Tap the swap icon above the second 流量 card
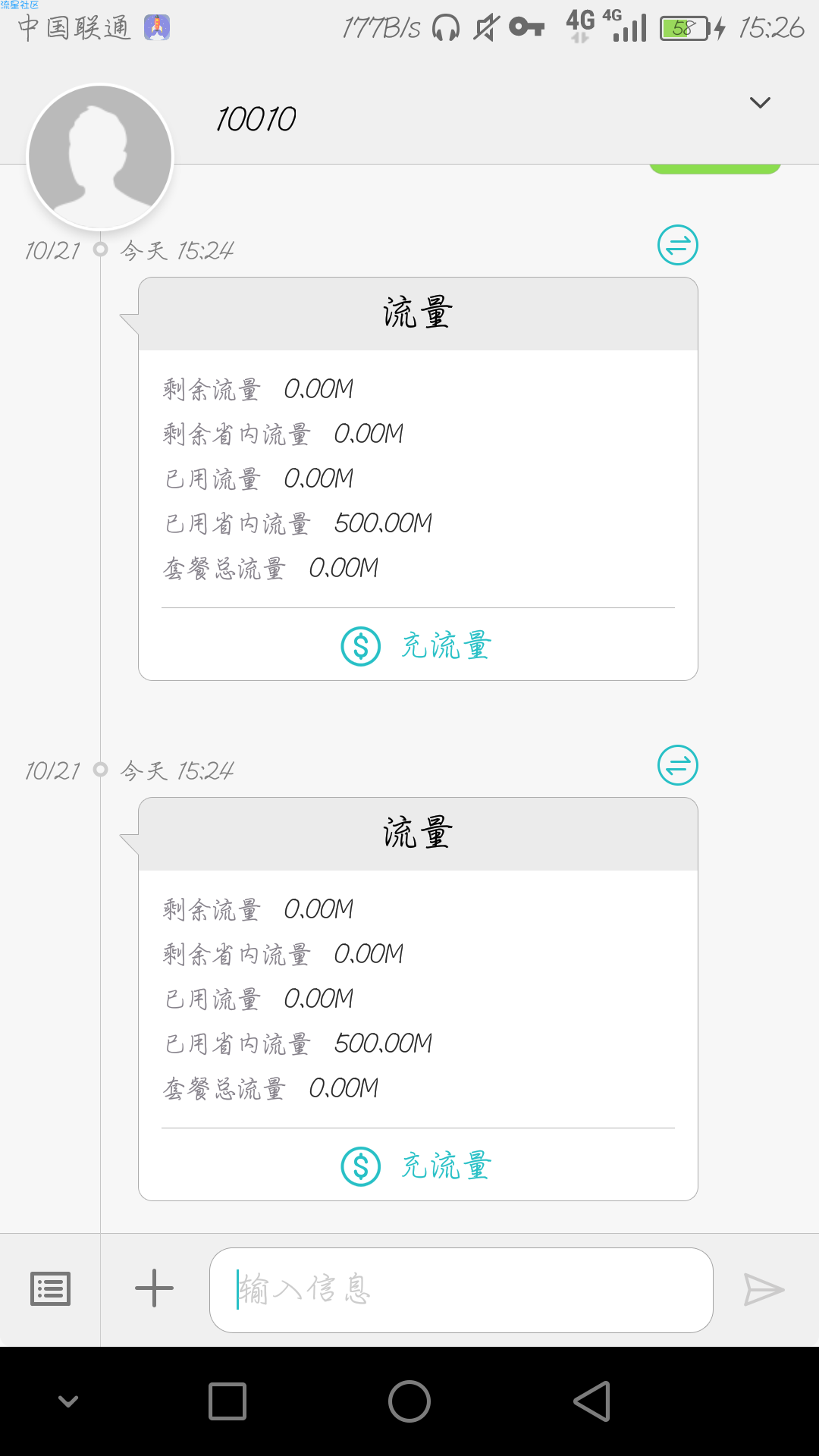819x1456 pixels. pos(677,765)
